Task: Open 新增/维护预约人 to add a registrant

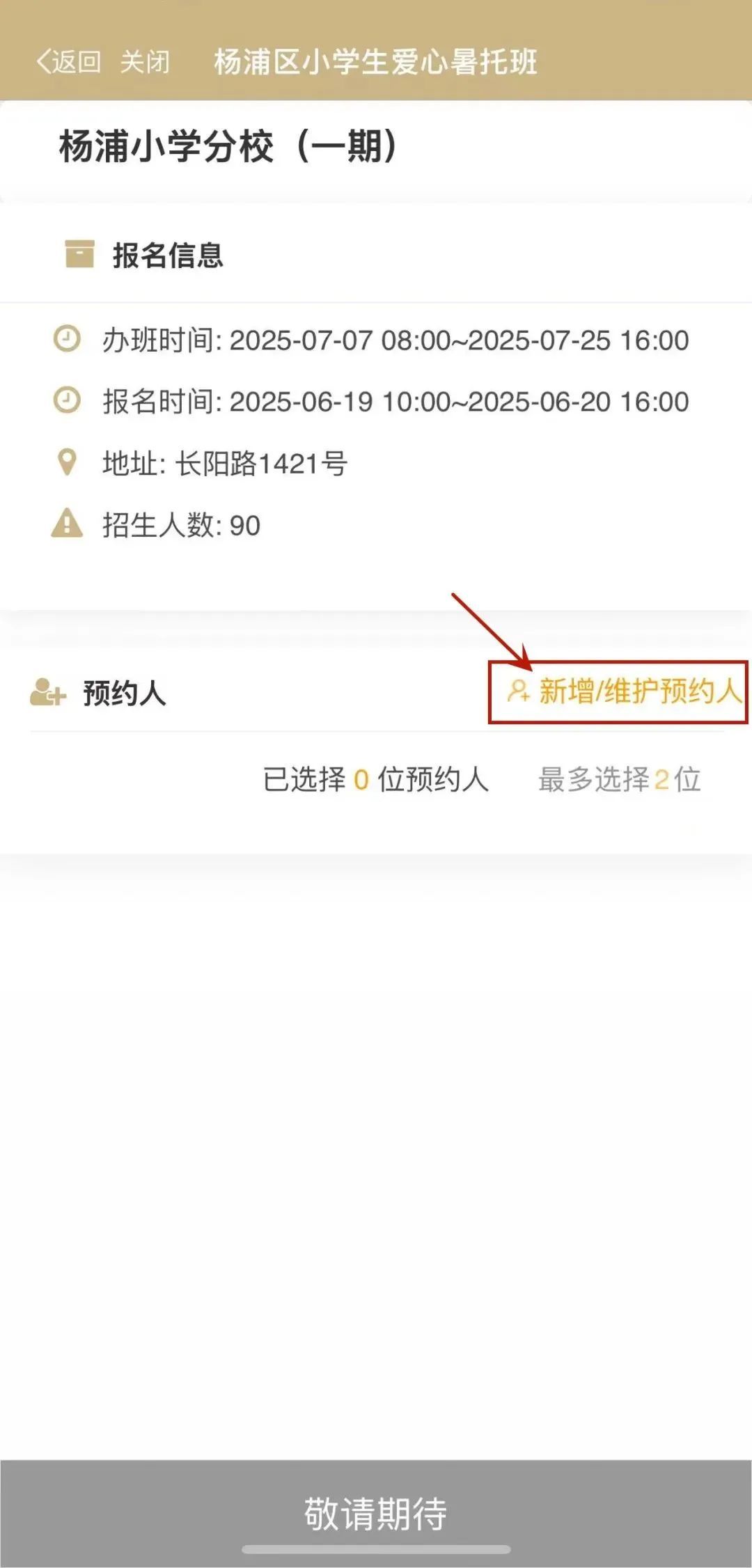Action: point(624,691)
